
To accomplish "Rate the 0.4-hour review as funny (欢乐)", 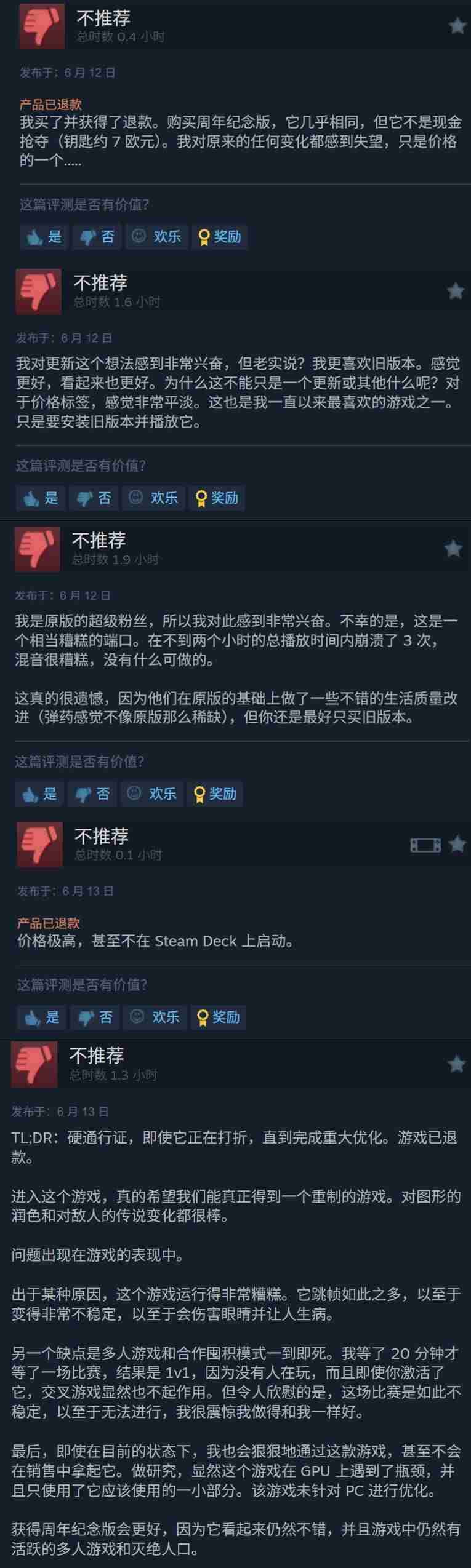I will tap(157, 236).
